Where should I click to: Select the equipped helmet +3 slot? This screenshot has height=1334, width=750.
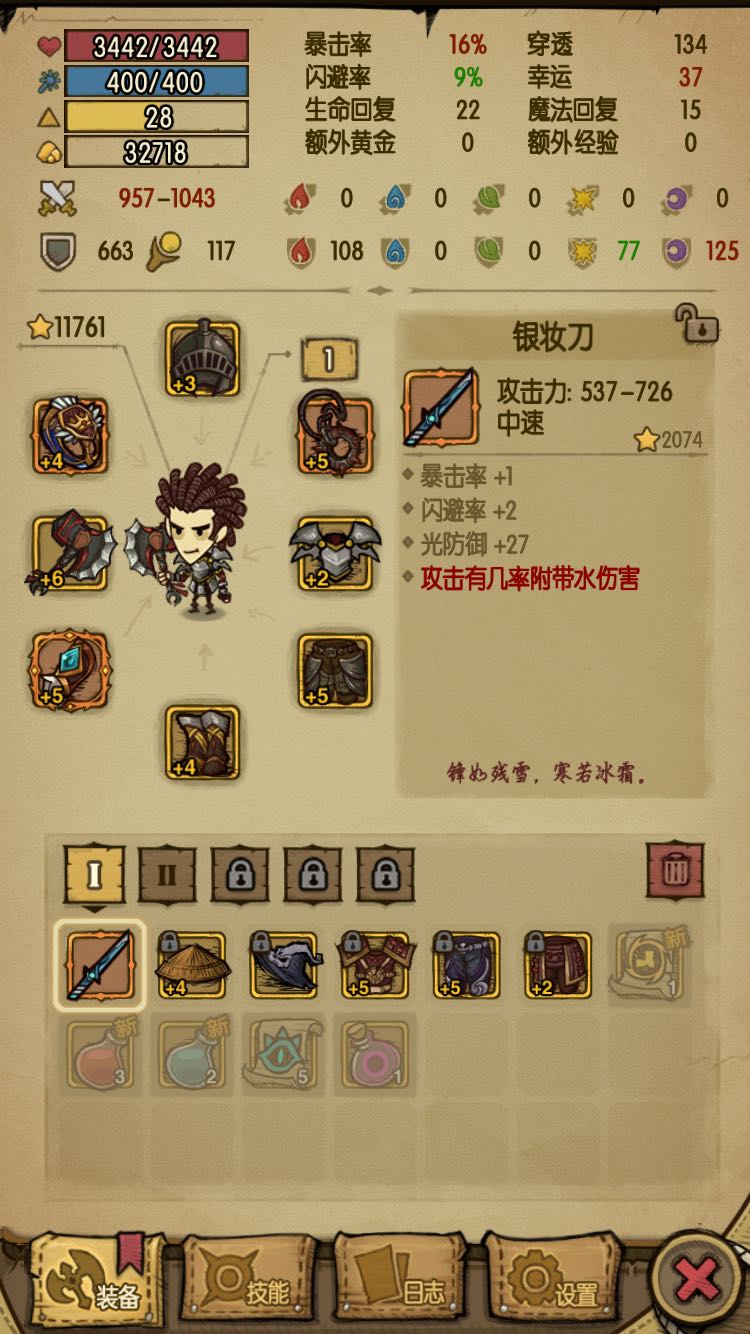click(x=202, y=358)
